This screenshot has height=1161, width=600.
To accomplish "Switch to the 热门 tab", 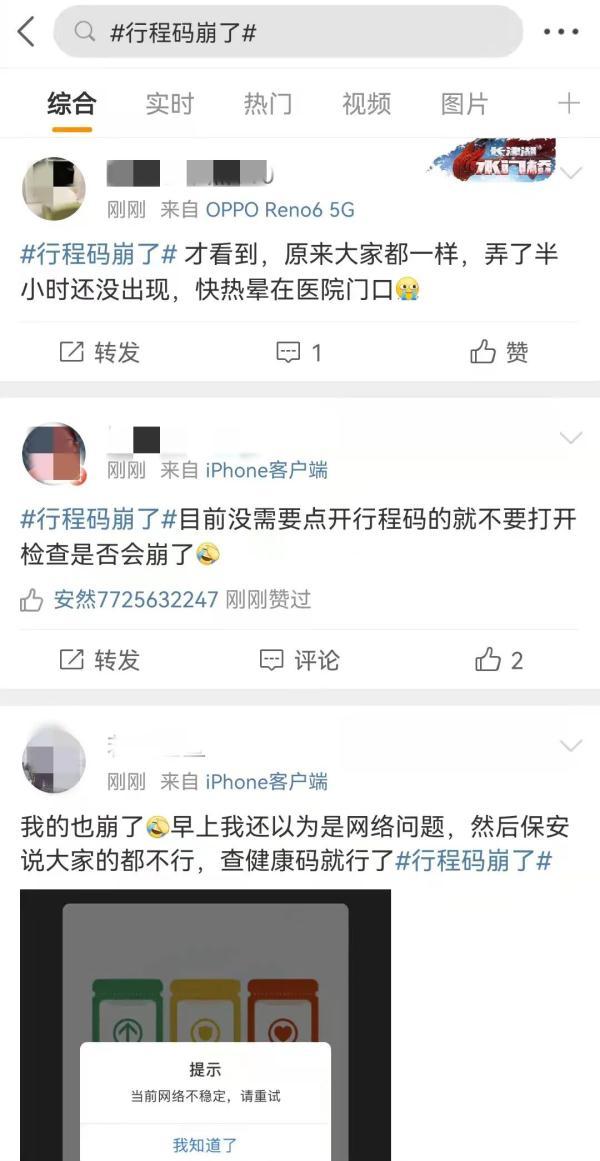I will (x=267, y=104).
